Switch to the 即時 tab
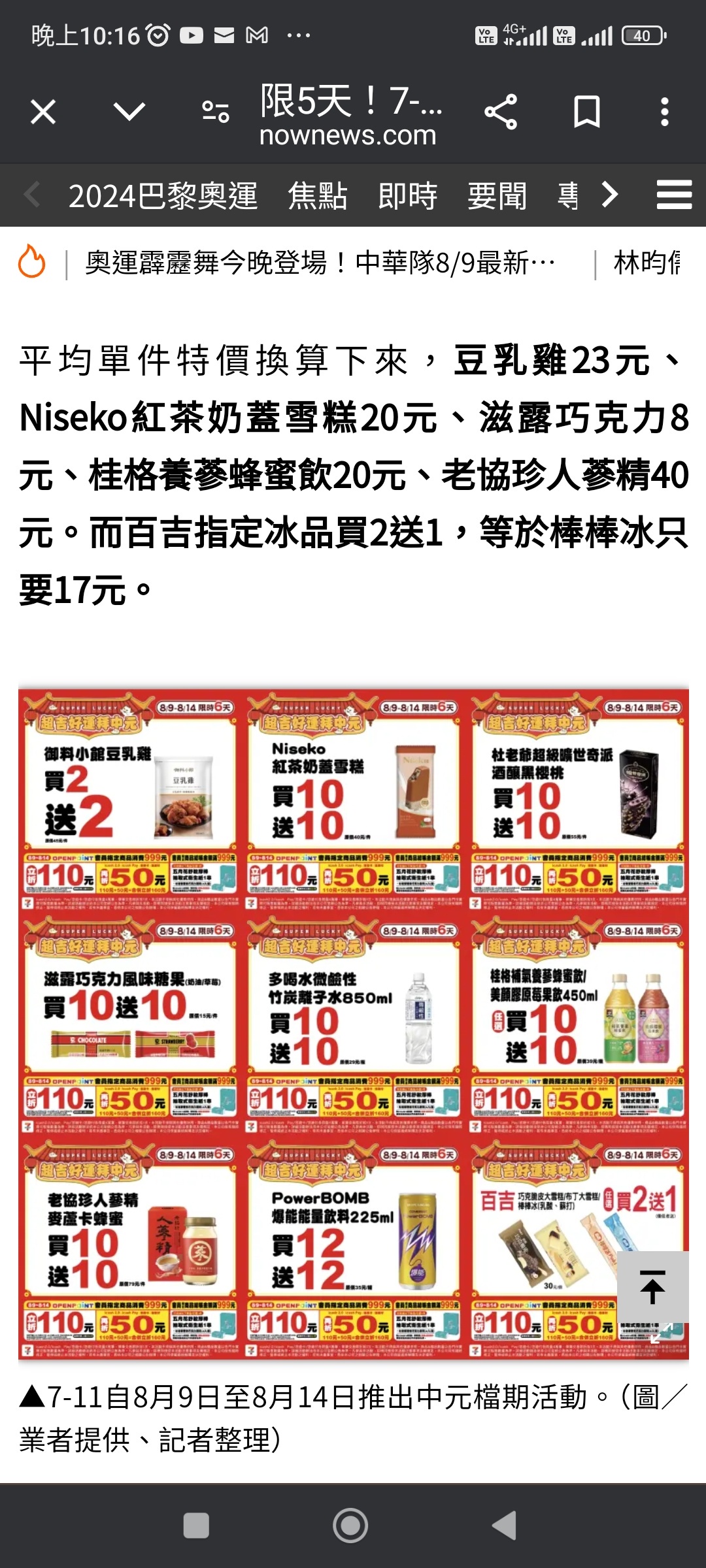Image resolution: width=706 pixels, height=1568 pixels. pyautogui.click(x=407, y=196)
